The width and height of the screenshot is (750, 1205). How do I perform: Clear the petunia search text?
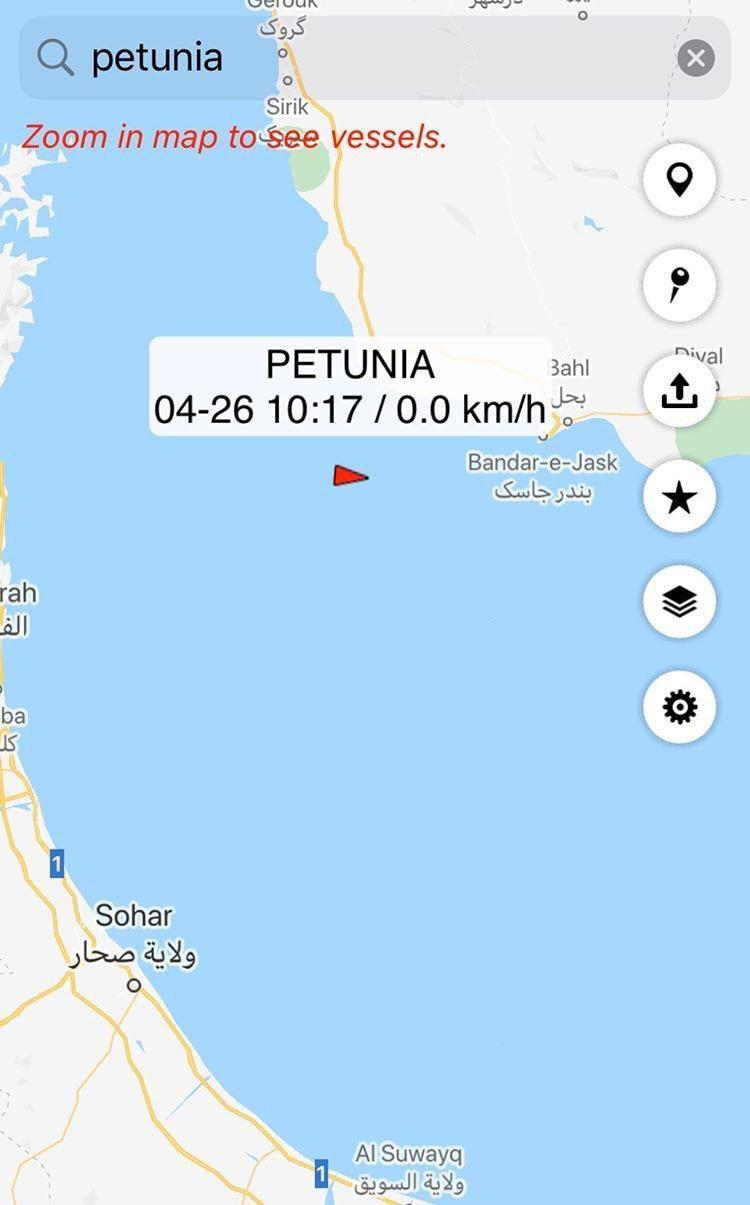(696, 58)
